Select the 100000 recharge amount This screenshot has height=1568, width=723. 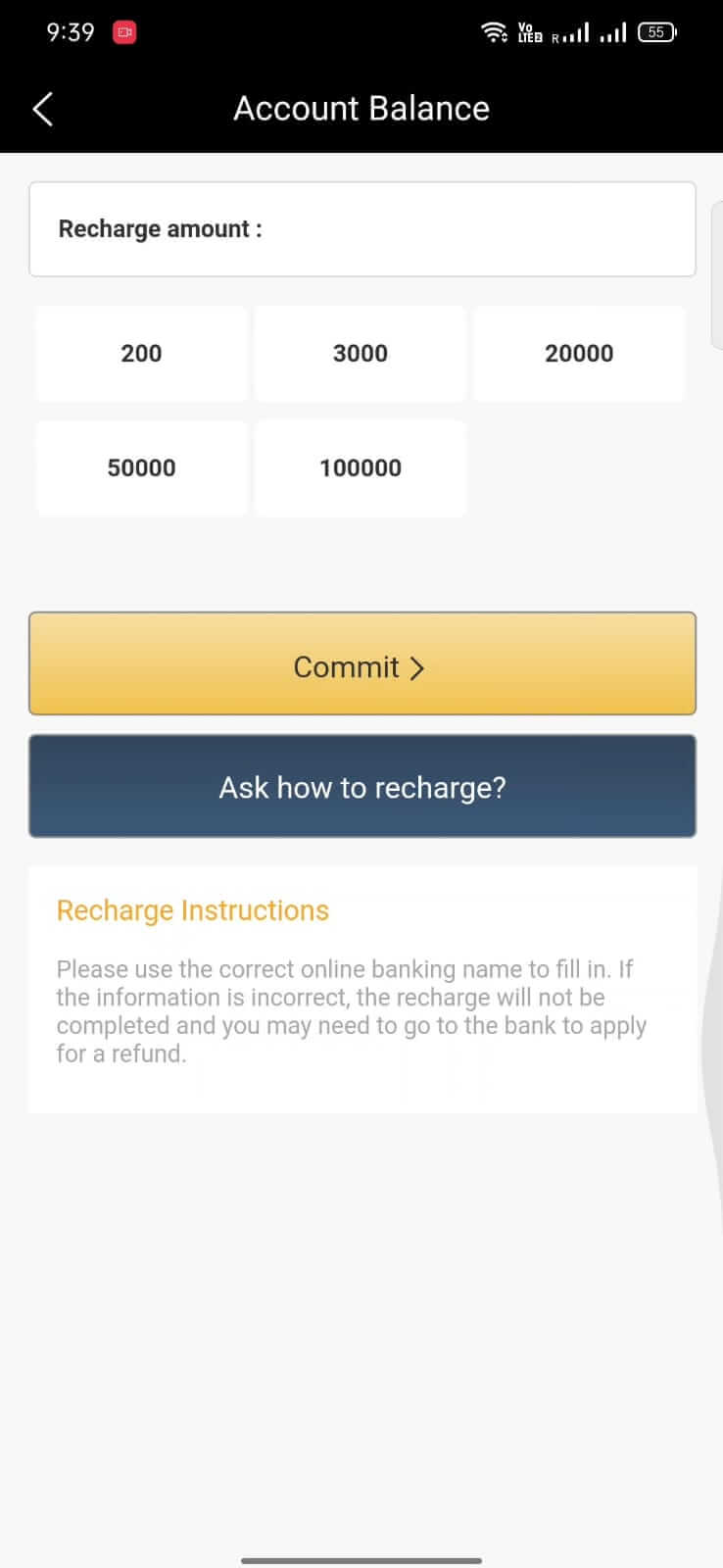[360, 467]
